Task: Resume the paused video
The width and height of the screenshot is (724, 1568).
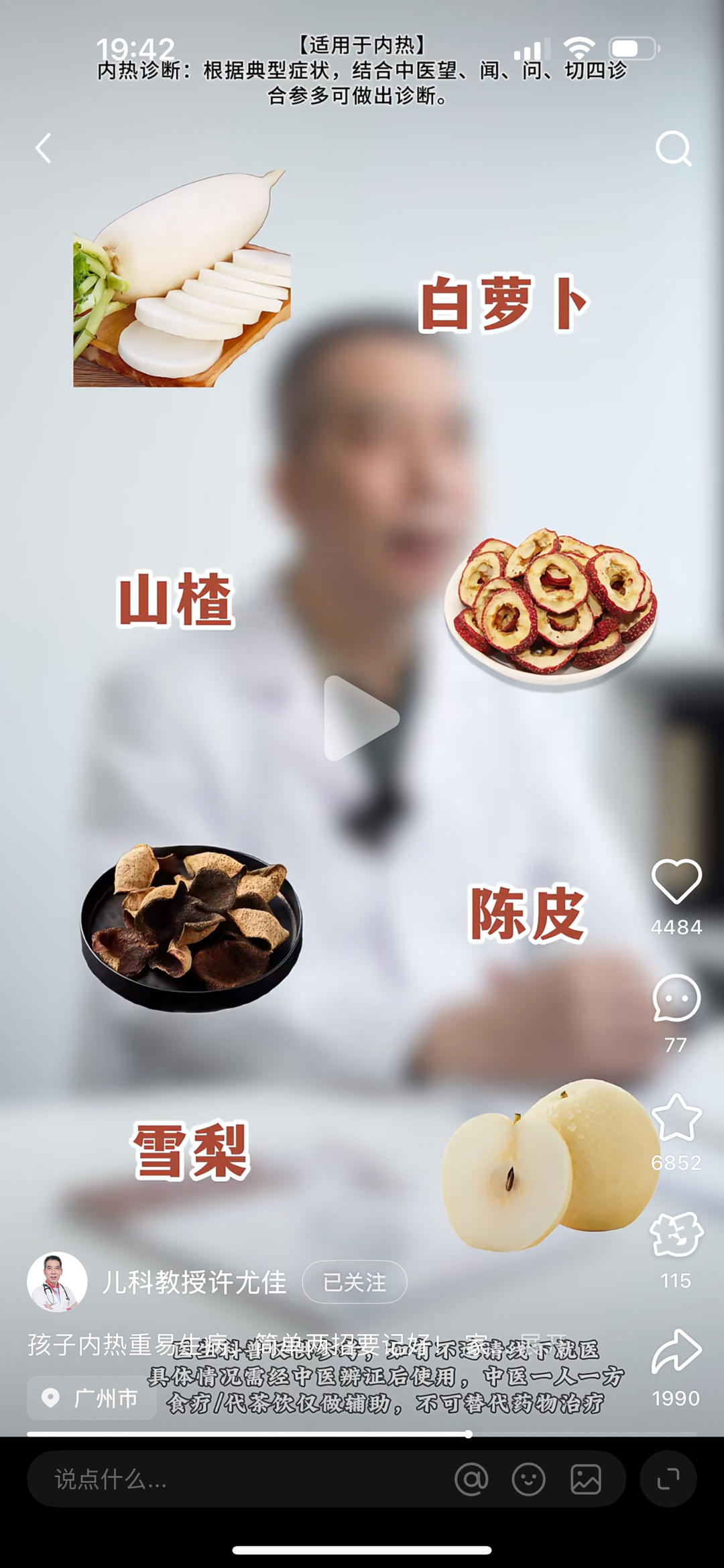Action: pos(361,719)
